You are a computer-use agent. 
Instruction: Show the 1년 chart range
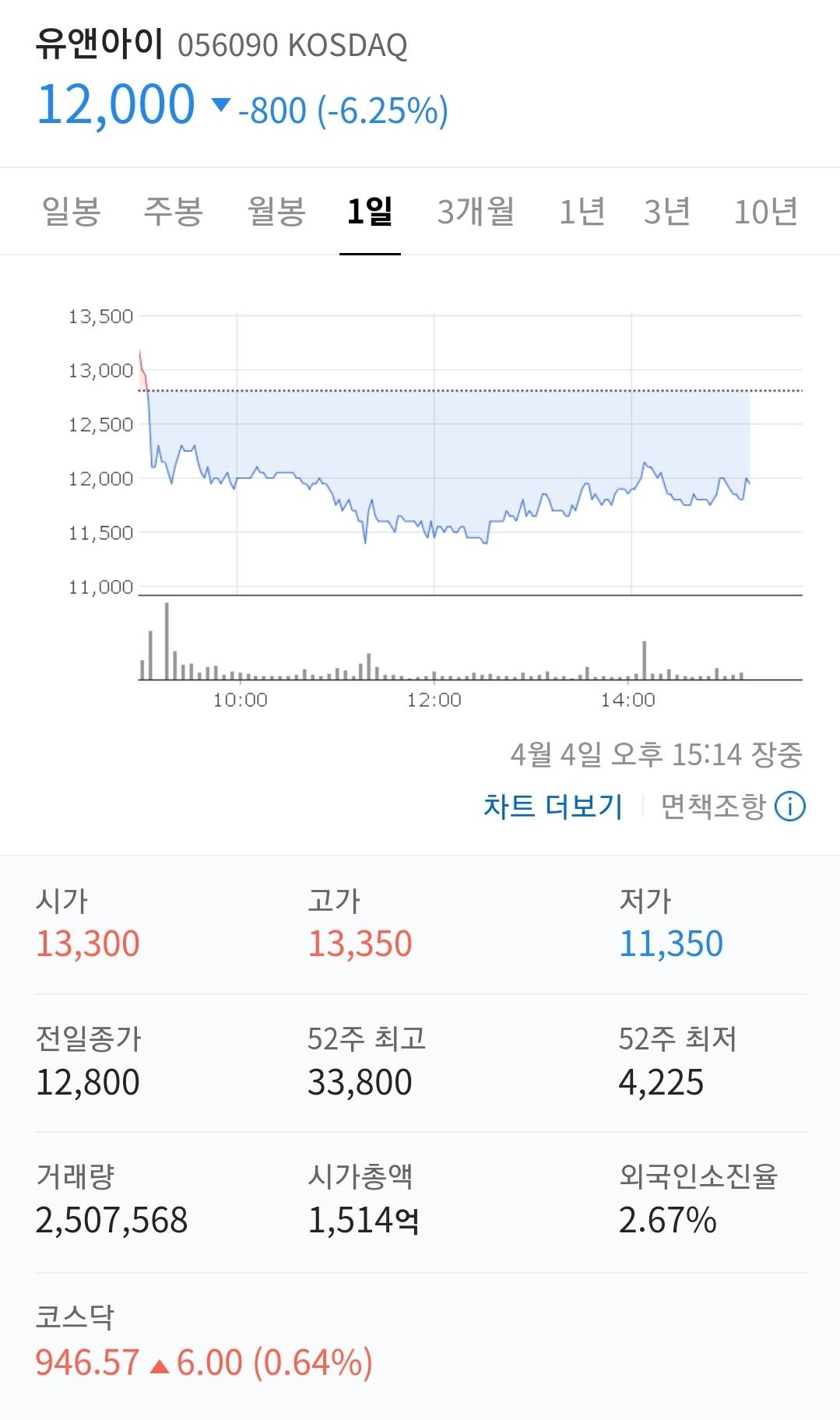[x=582, y=211]
